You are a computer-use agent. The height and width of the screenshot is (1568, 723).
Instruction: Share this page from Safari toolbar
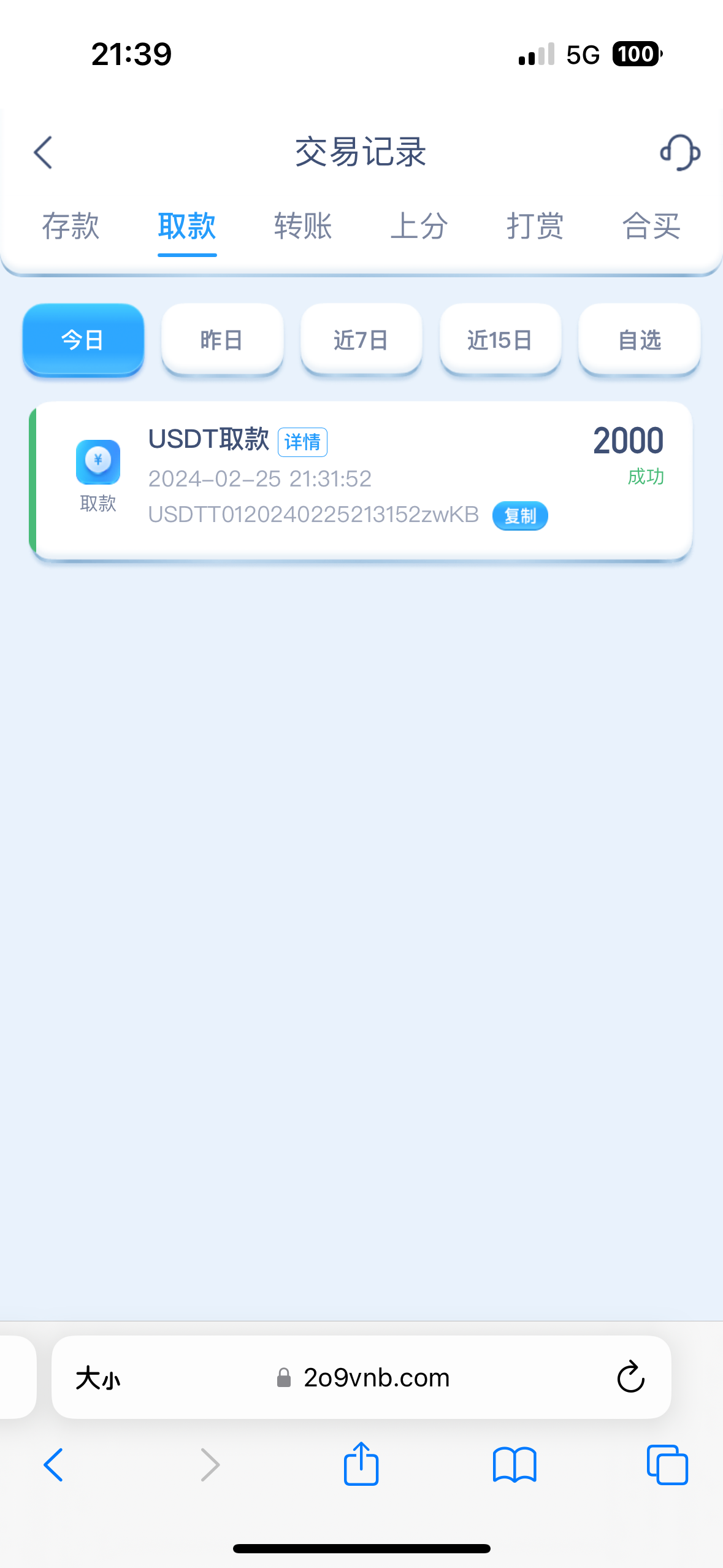click(x=361, y=1464)
